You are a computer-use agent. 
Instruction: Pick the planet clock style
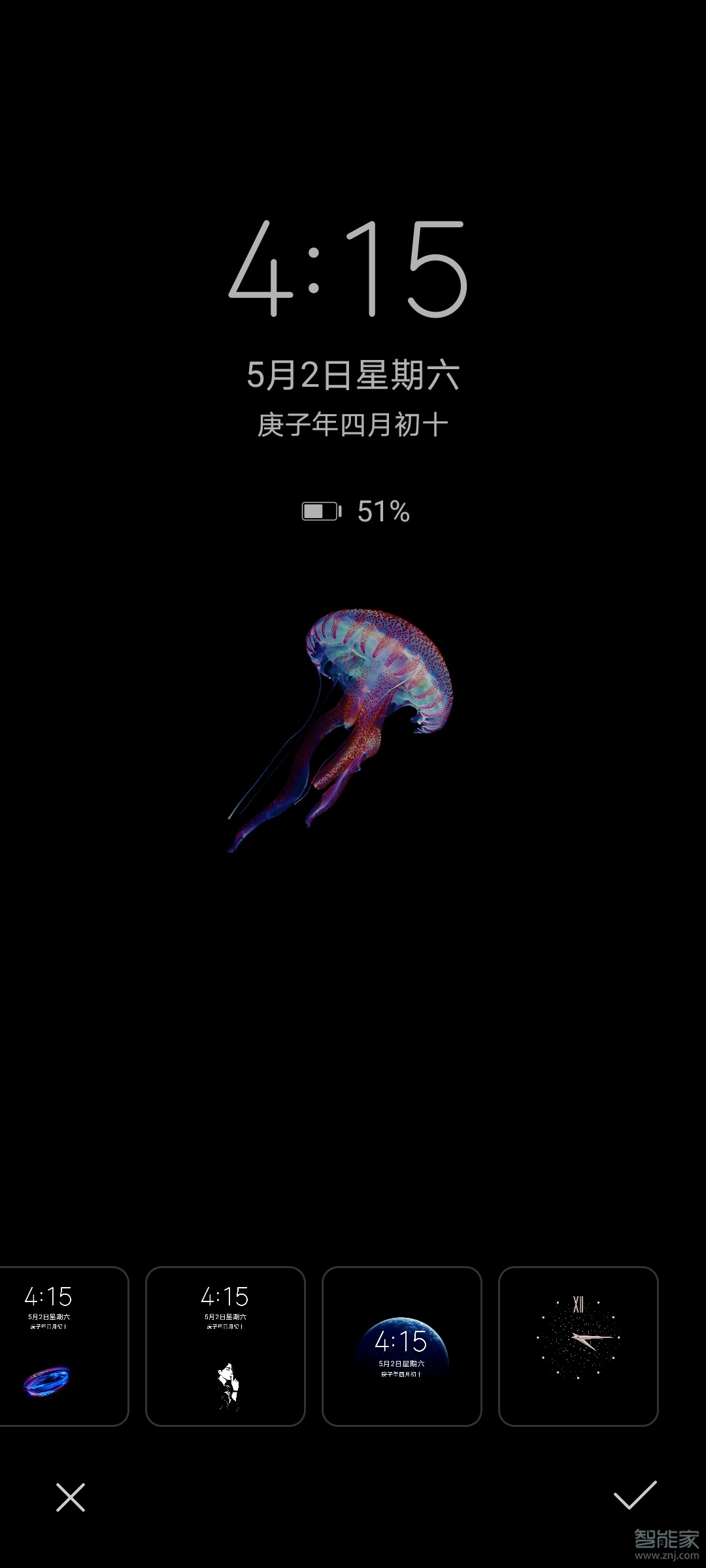[402, 1346]
